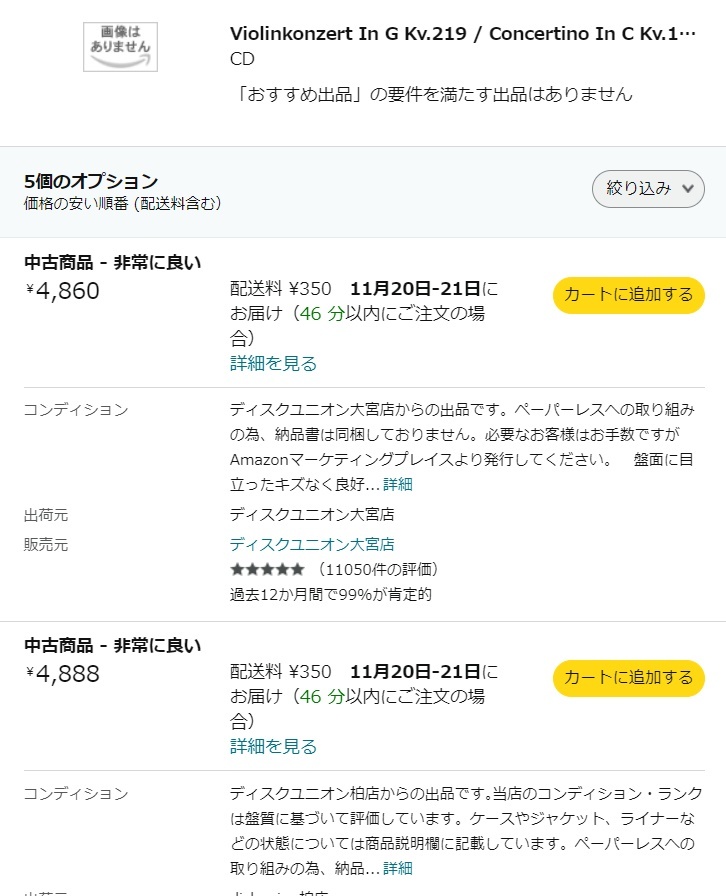Open the 絞り込み filter dropdown
The height and width of the screenshot is (896, 726).
pos(648,188)
